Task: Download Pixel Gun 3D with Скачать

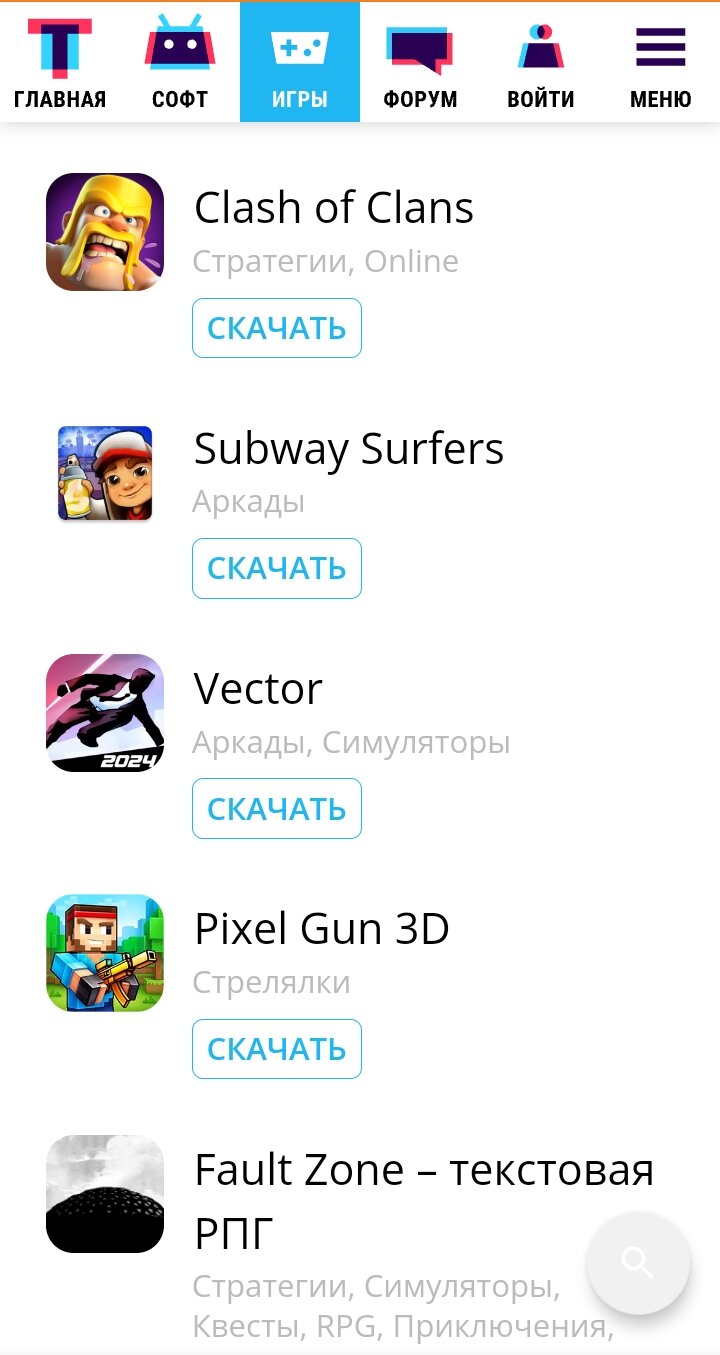Action: 277,1048
